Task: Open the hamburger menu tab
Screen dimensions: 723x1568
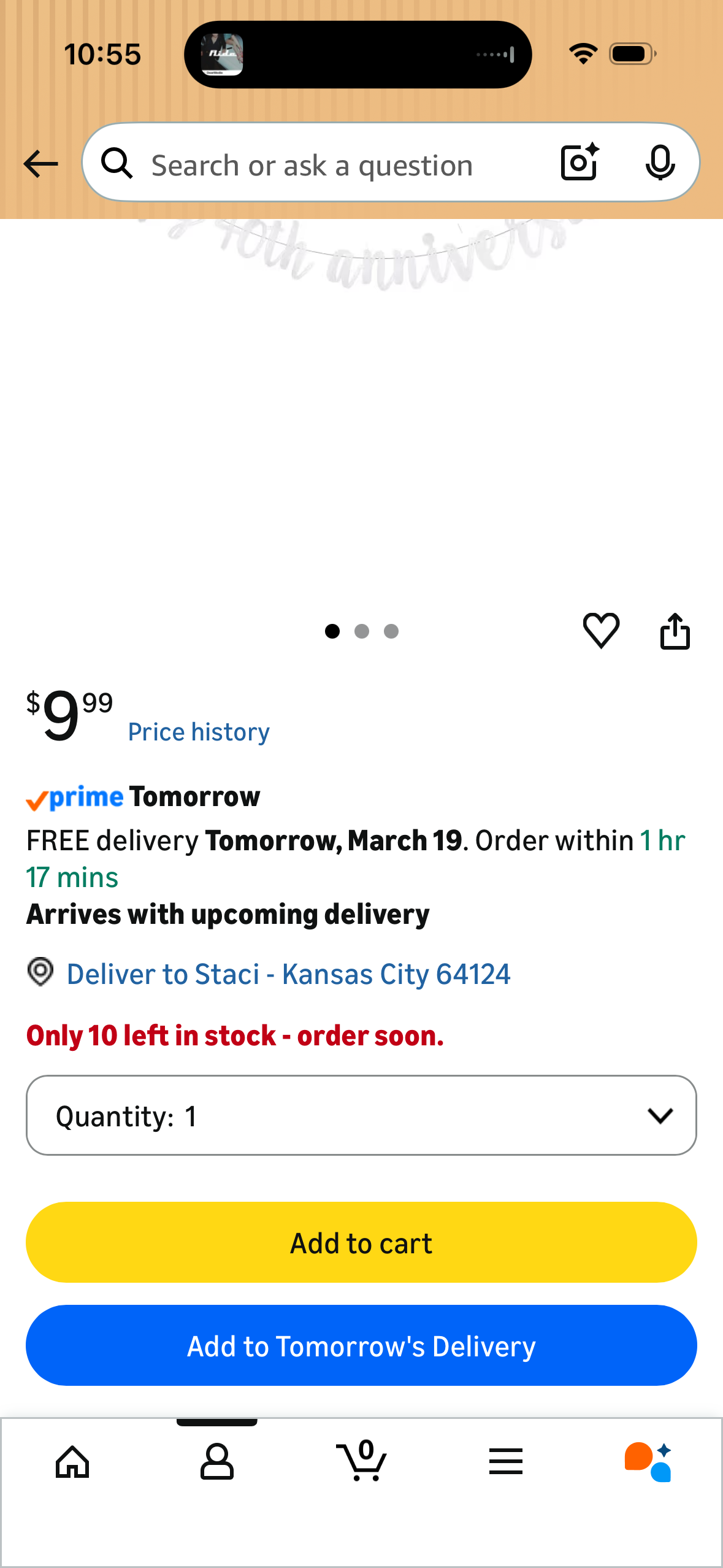Action: (x=506, y=1461)
